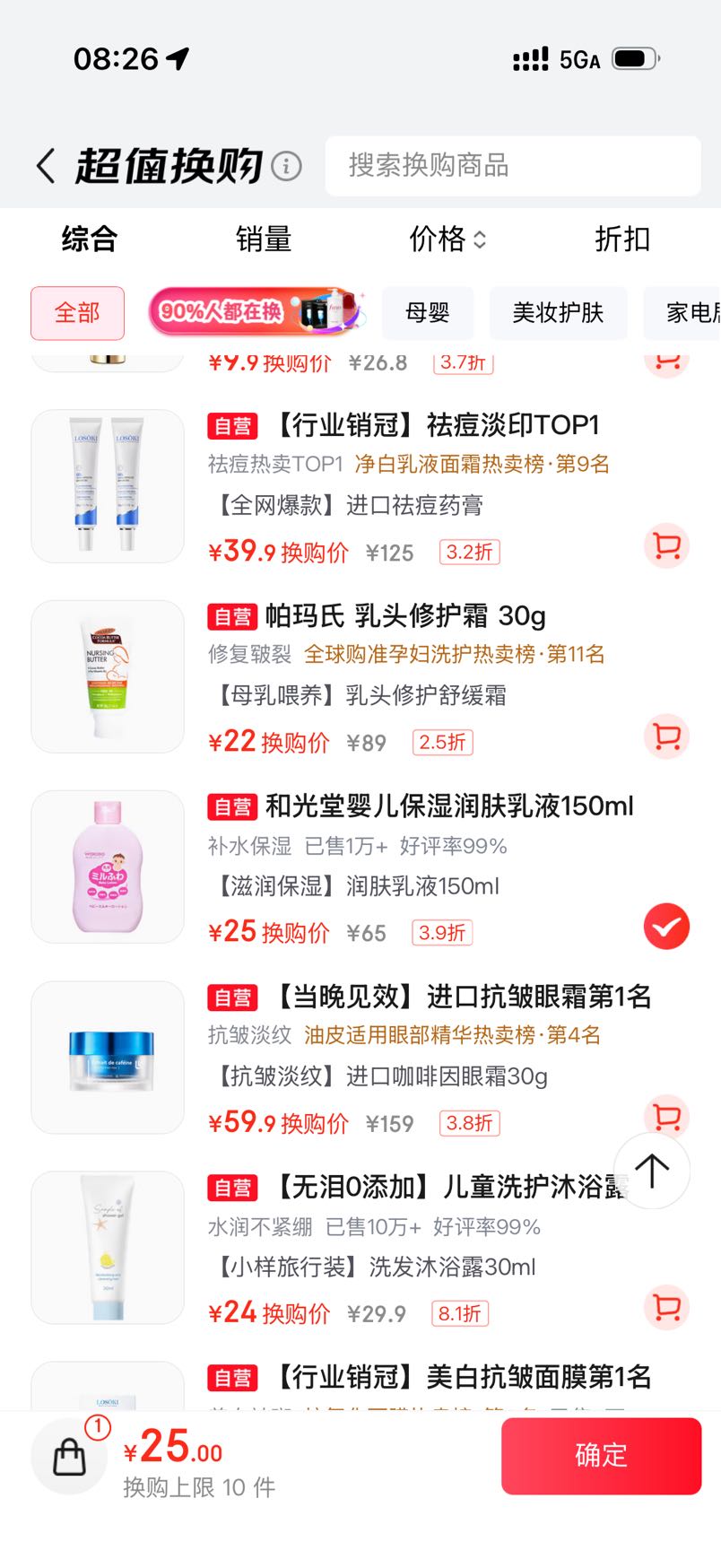This screenshot has height=1568, width=721.
Task: Open the info icon beside 超值换购
Action: point(286,166)
